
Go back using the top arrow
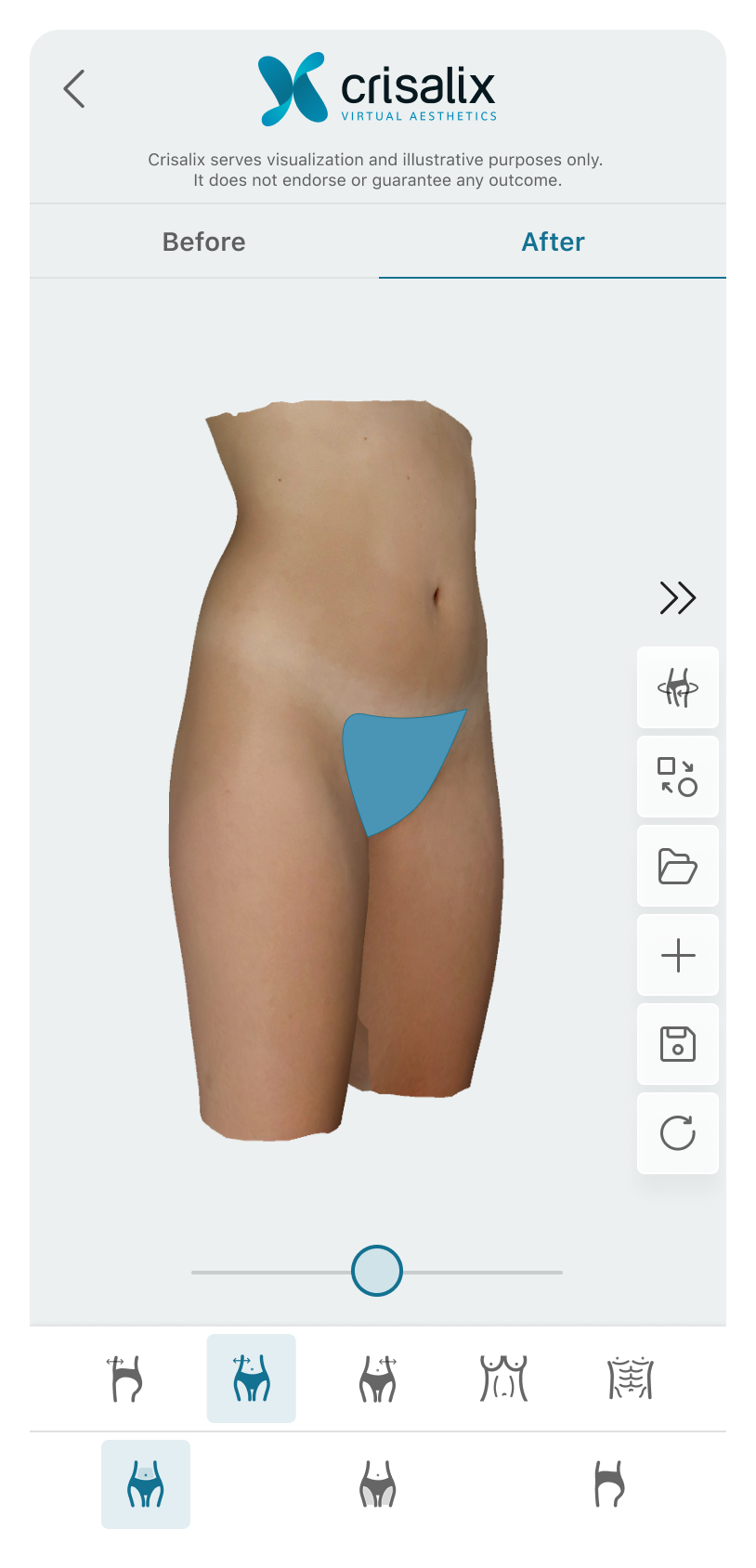[74, 89]
